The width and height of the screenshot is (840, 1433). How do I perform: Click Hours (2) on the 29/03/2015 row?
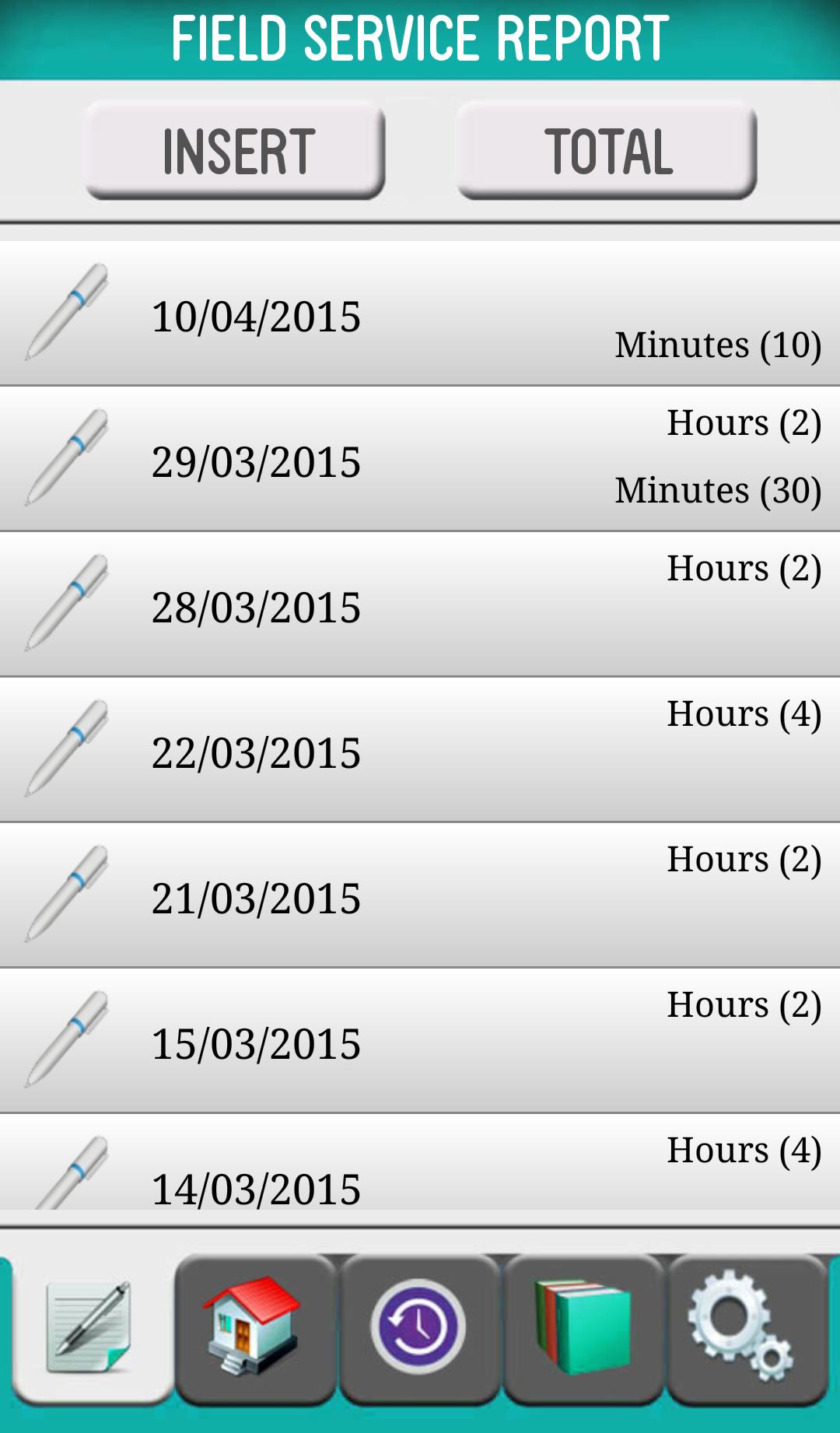click(744, 421)
